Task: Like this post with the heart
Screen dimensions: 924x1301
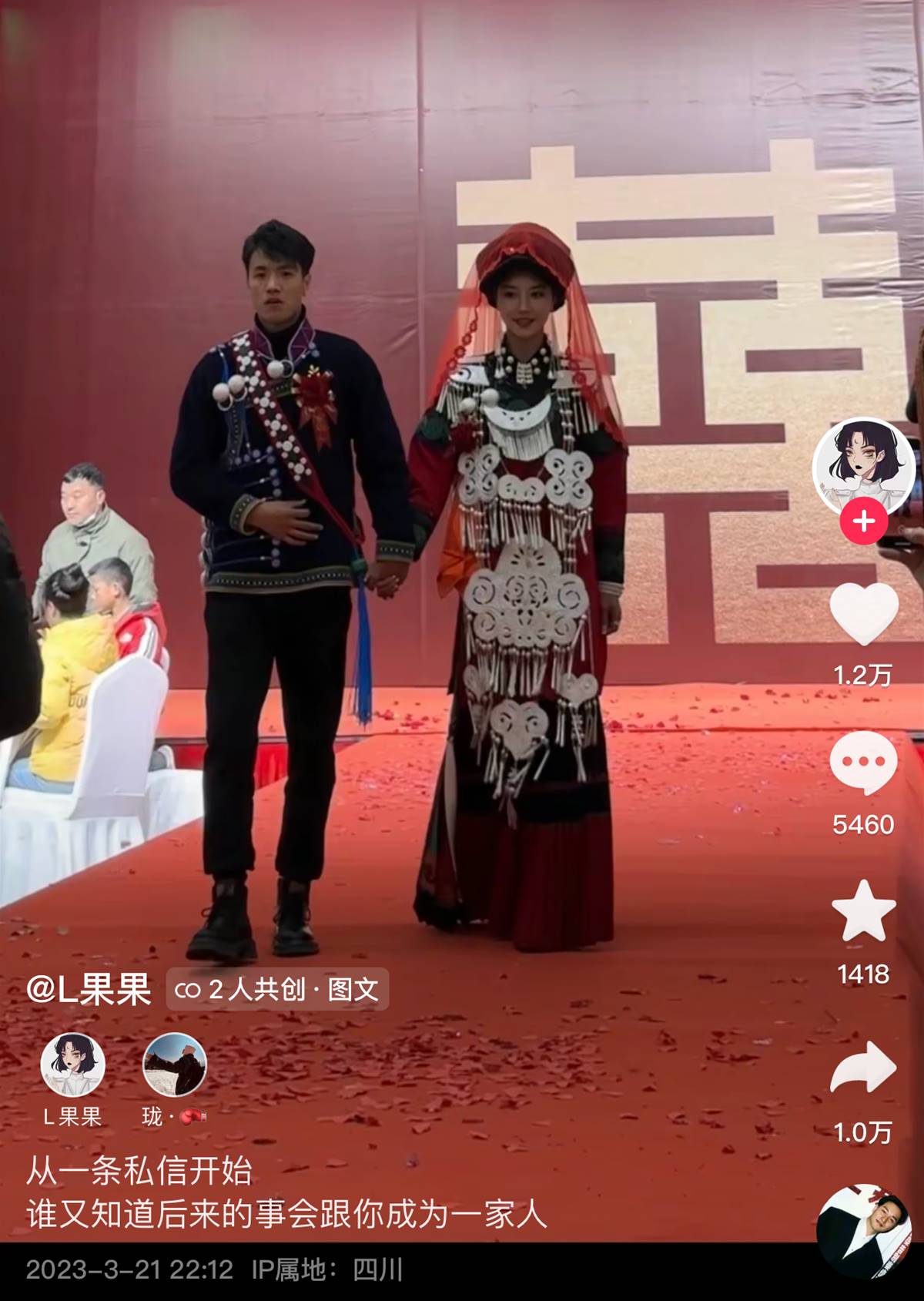Action: click(863, 614)
